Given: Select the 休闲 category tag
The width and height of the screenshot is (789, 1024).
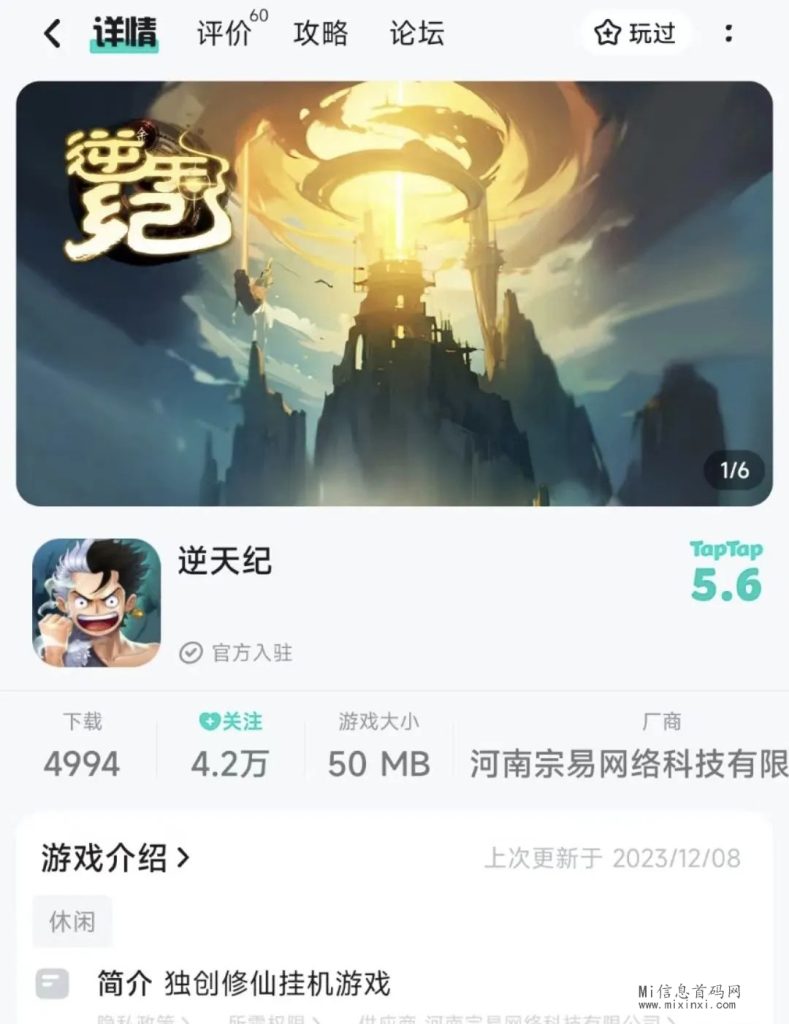Looking at the screenshot, I should click(x=70, y=921).
